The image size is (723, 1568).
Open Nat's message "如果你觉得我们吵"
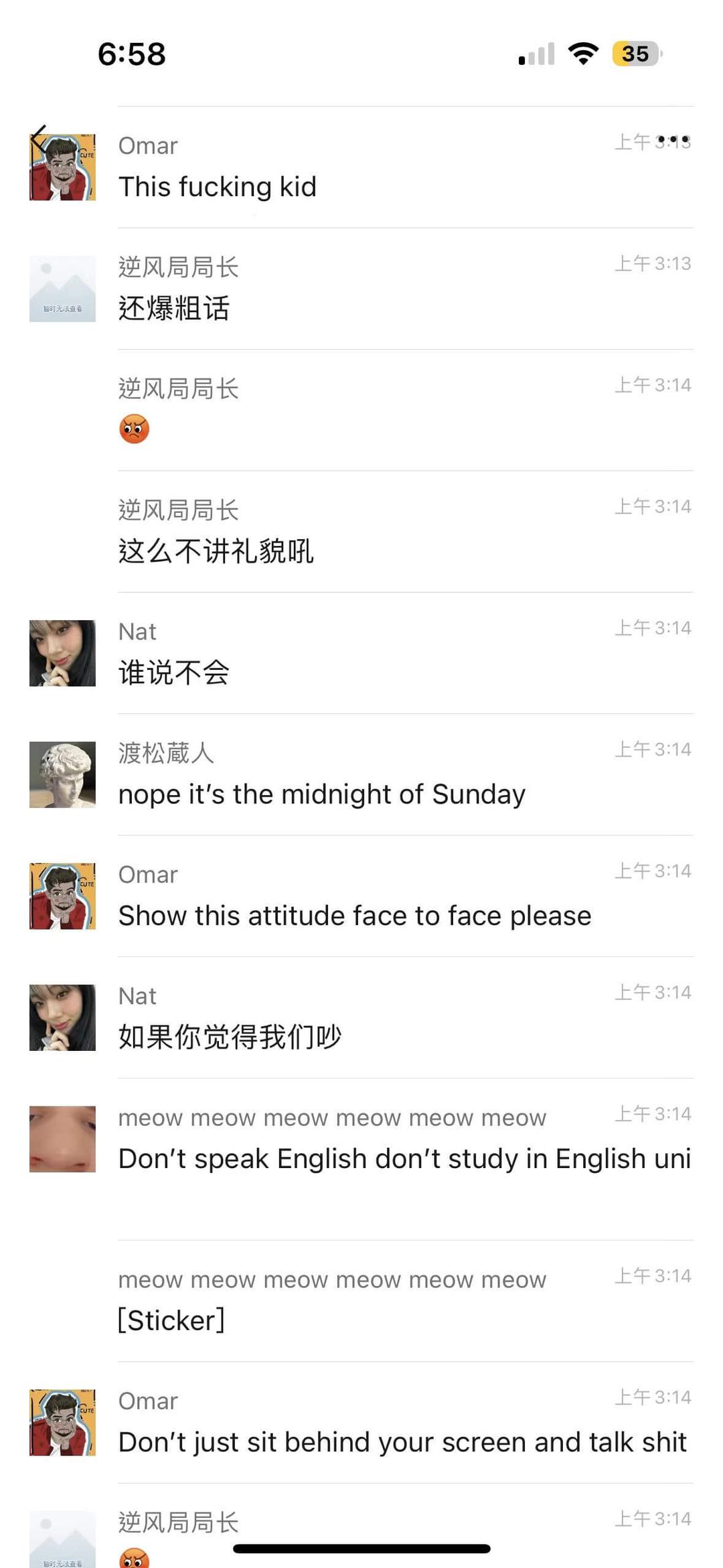(x=361, y=1017)
